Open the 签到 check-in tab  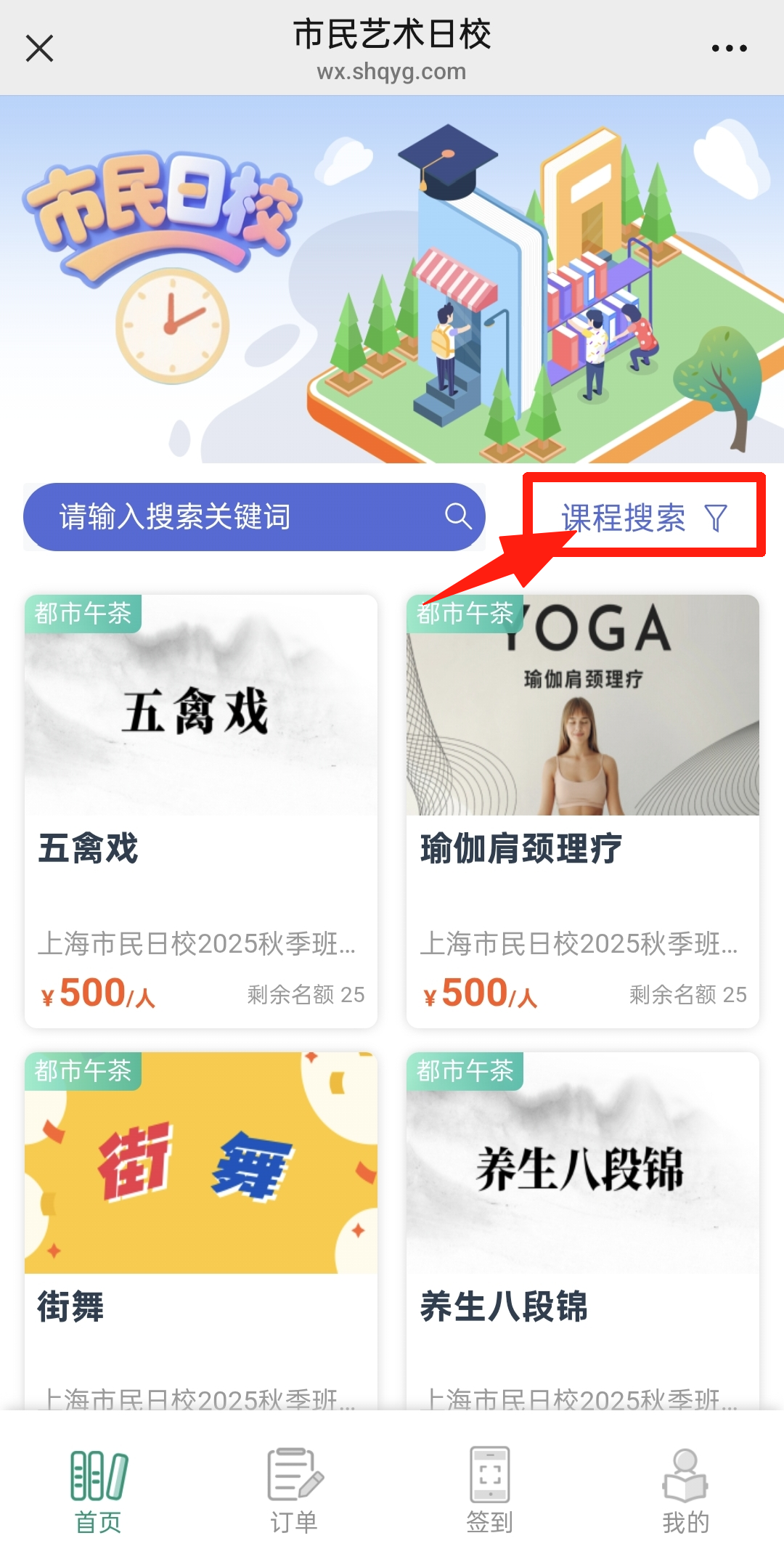coord(490,1490)
